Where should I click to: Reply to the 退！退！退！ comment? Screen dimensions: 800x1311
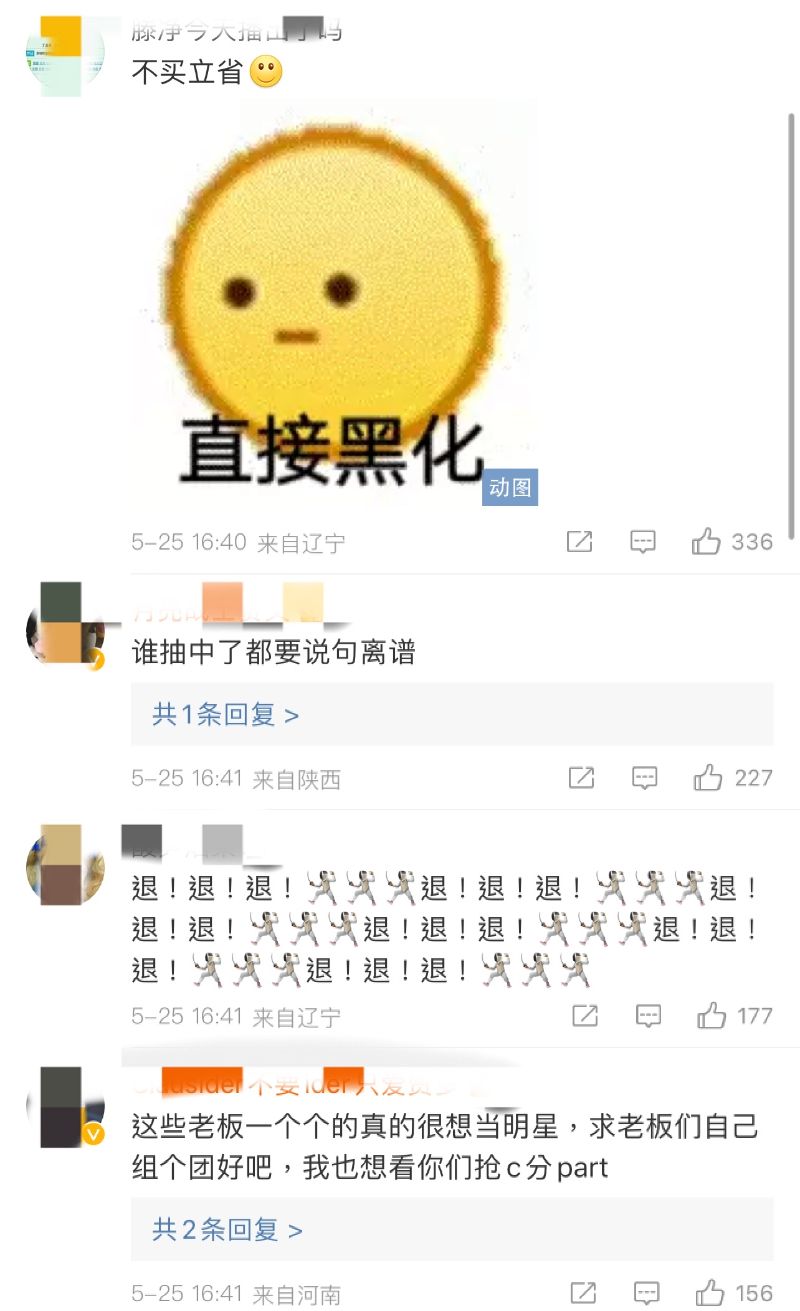[648, 1016]
